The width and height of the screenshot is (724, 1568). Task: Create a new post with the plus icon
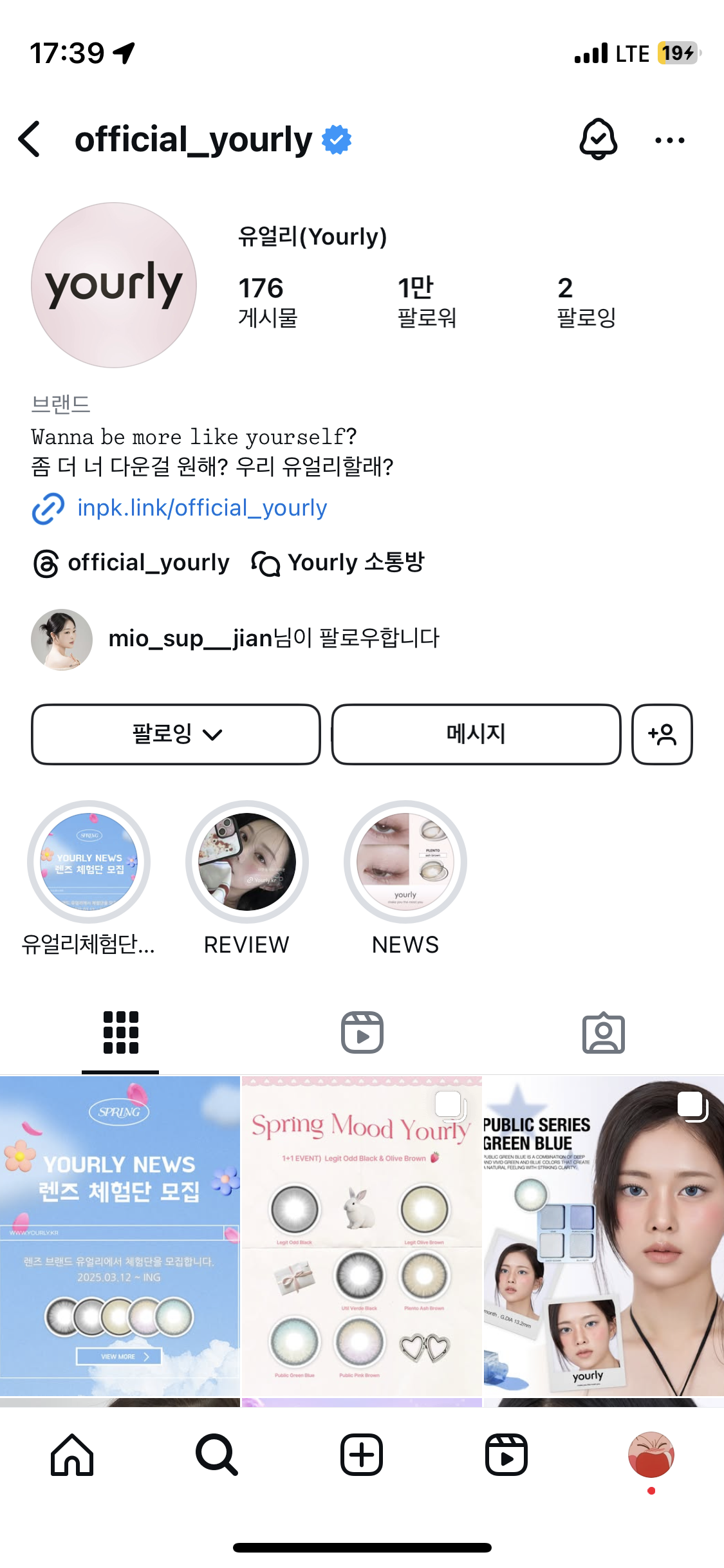click(x=362, y=1455)
